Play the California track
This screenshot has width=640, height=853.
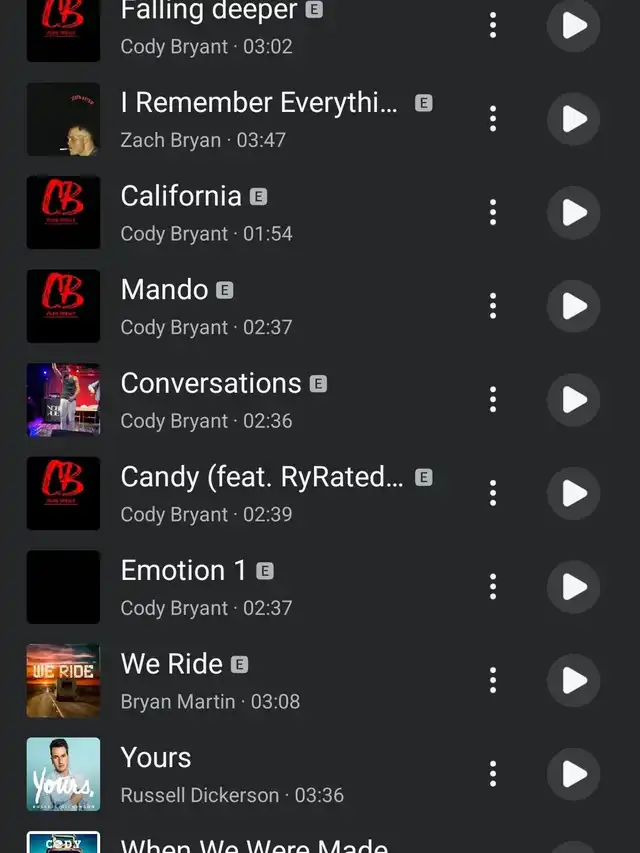pos(573,212)
